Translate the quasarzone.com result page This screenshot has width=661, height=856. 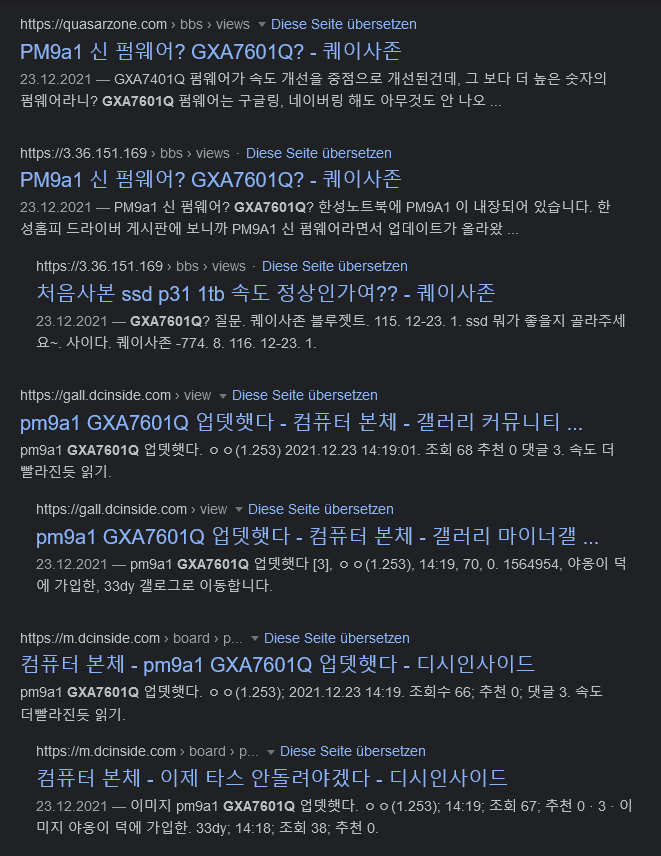[344, 24]
